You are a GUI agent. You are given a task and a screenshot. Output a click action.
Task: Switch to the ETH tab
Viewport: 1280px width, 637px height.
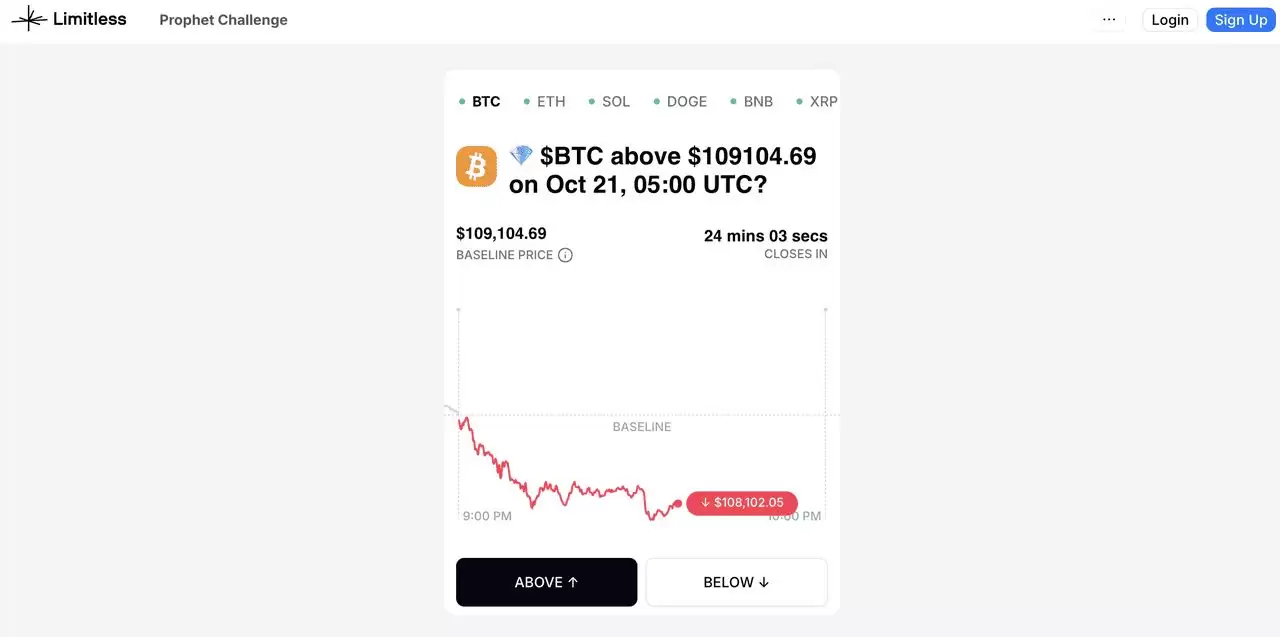[x=550, y=102]
